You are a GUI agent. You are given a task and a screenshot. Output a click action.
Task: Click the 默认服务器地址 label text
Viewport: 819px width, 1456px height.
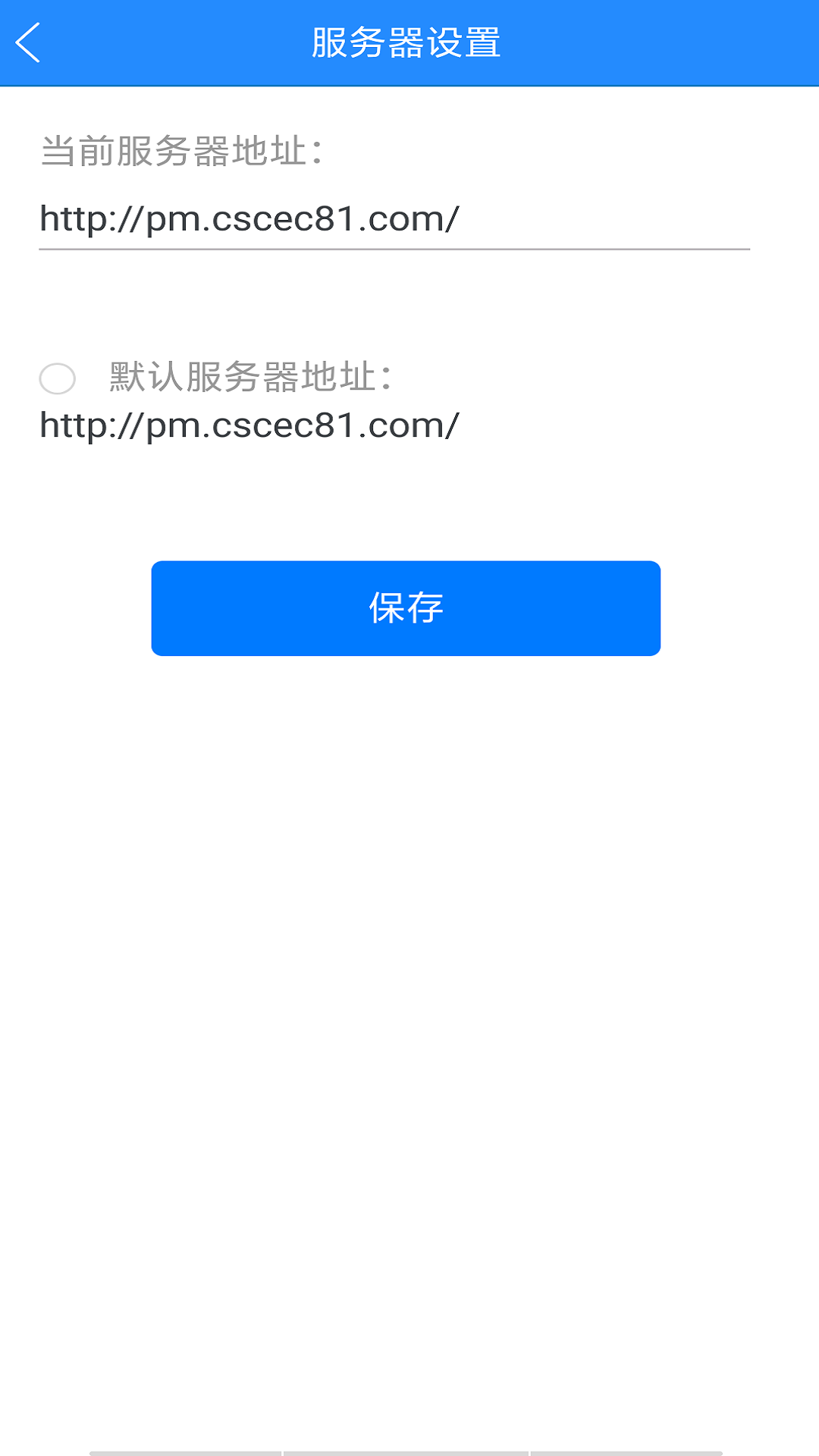[250, 375]
